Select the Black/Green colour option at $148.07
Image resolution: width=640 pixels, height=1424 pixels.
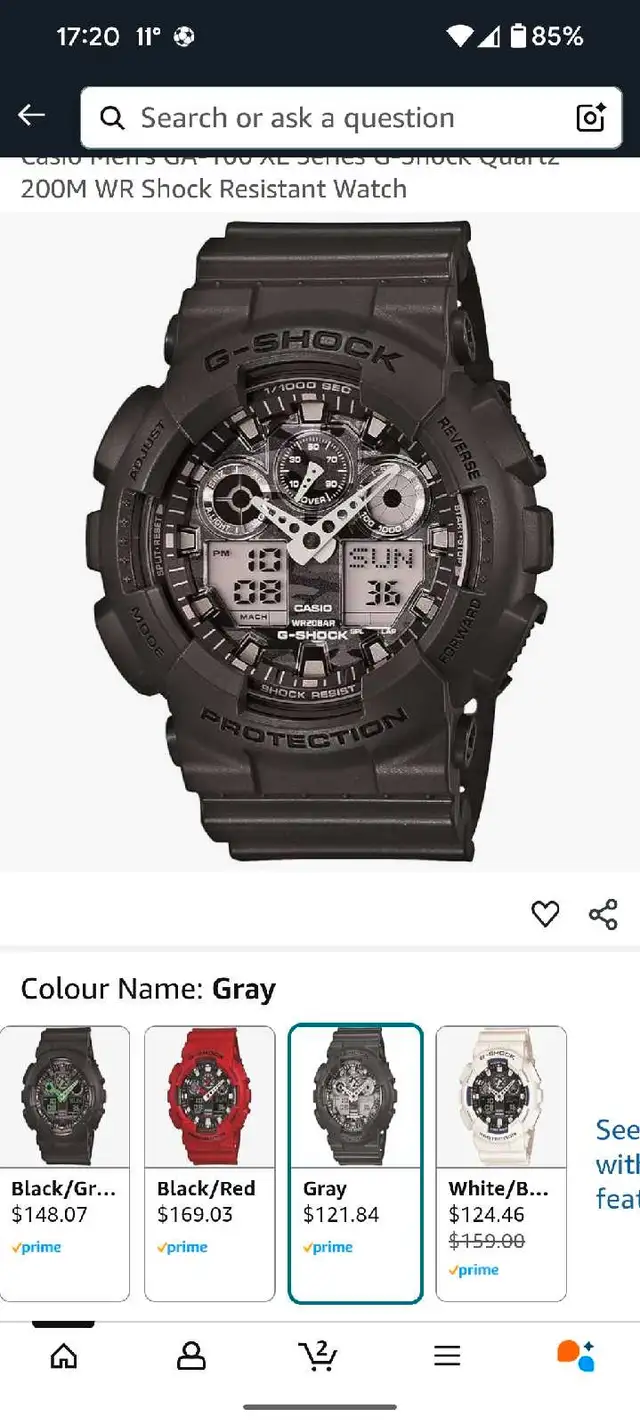click(x=64, y=1164)
